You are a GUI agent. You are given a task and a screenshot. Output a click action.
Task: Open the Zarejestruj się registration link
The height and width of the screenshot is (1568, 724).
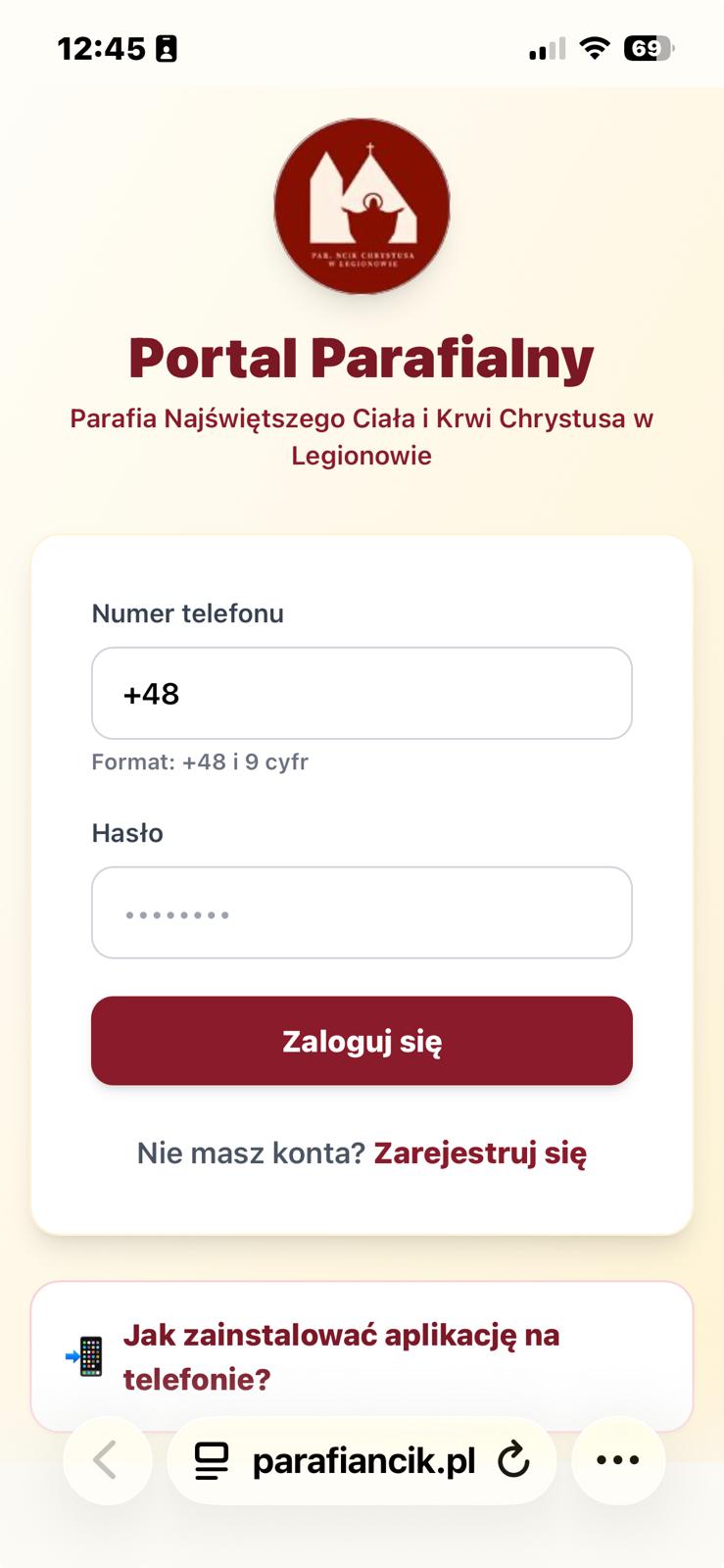480,1152
